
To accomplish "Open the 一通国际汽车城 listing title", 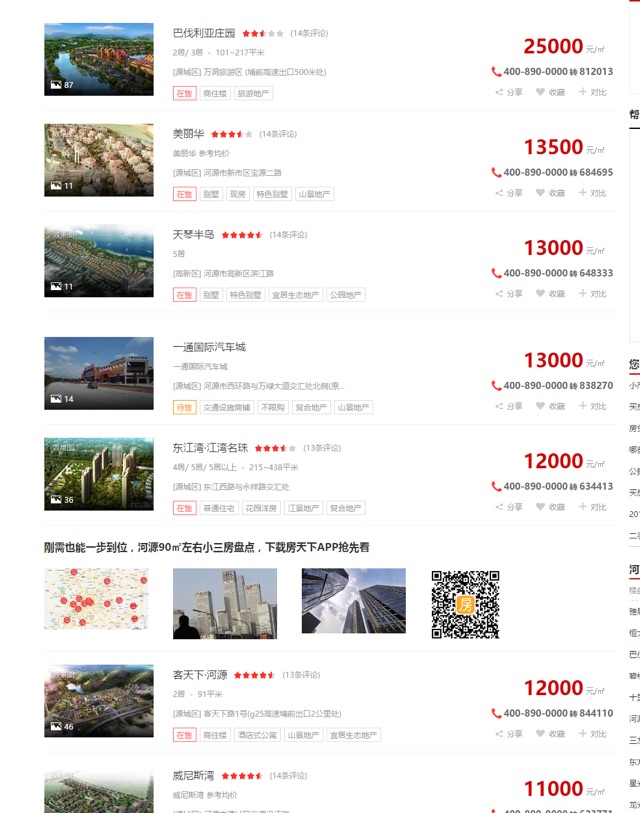I will [x=209, y=347].
